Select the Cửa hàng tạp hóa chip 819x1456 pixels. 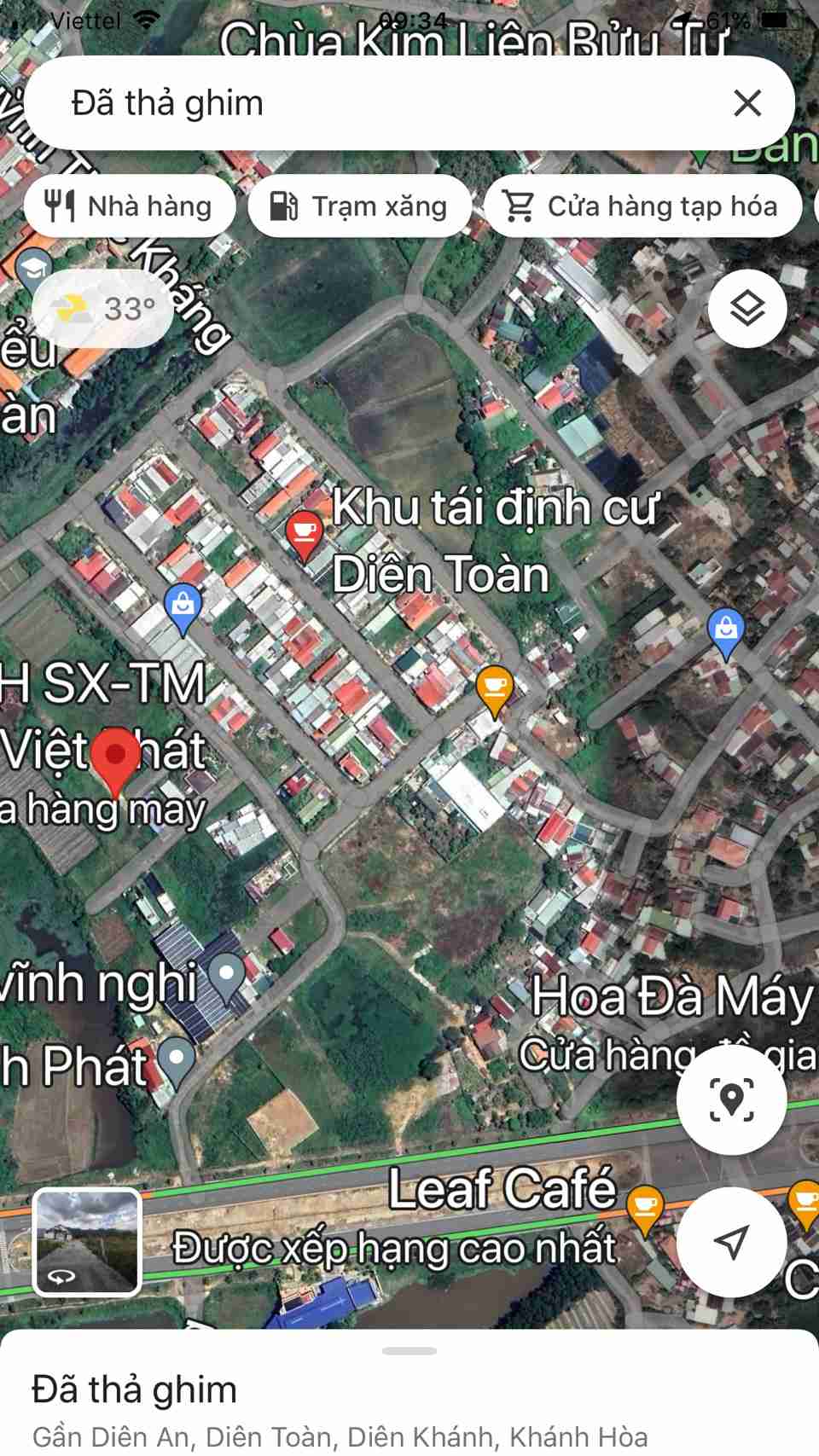coord(642,206)
